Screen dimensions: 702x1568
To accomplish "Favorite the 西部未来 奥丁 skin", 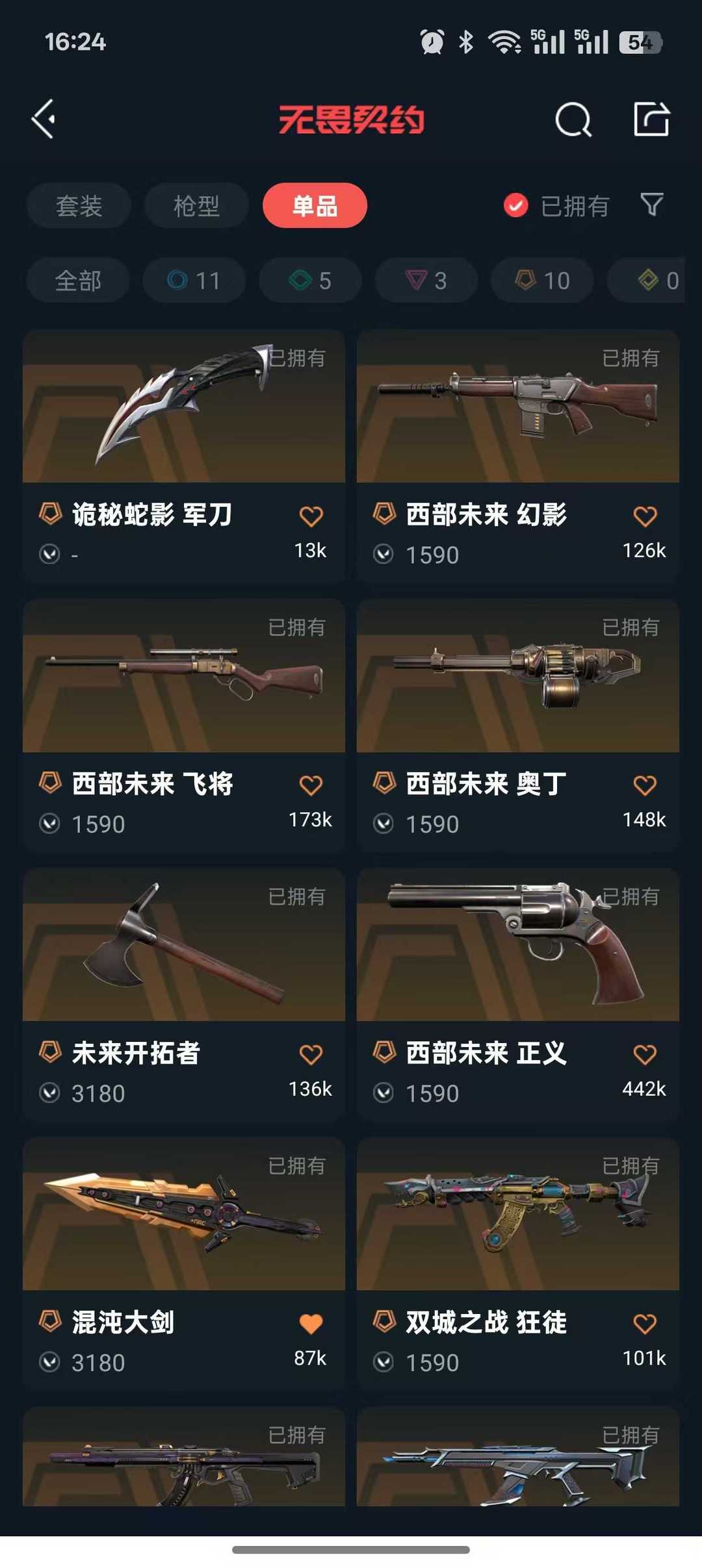I will coord(645,786).
